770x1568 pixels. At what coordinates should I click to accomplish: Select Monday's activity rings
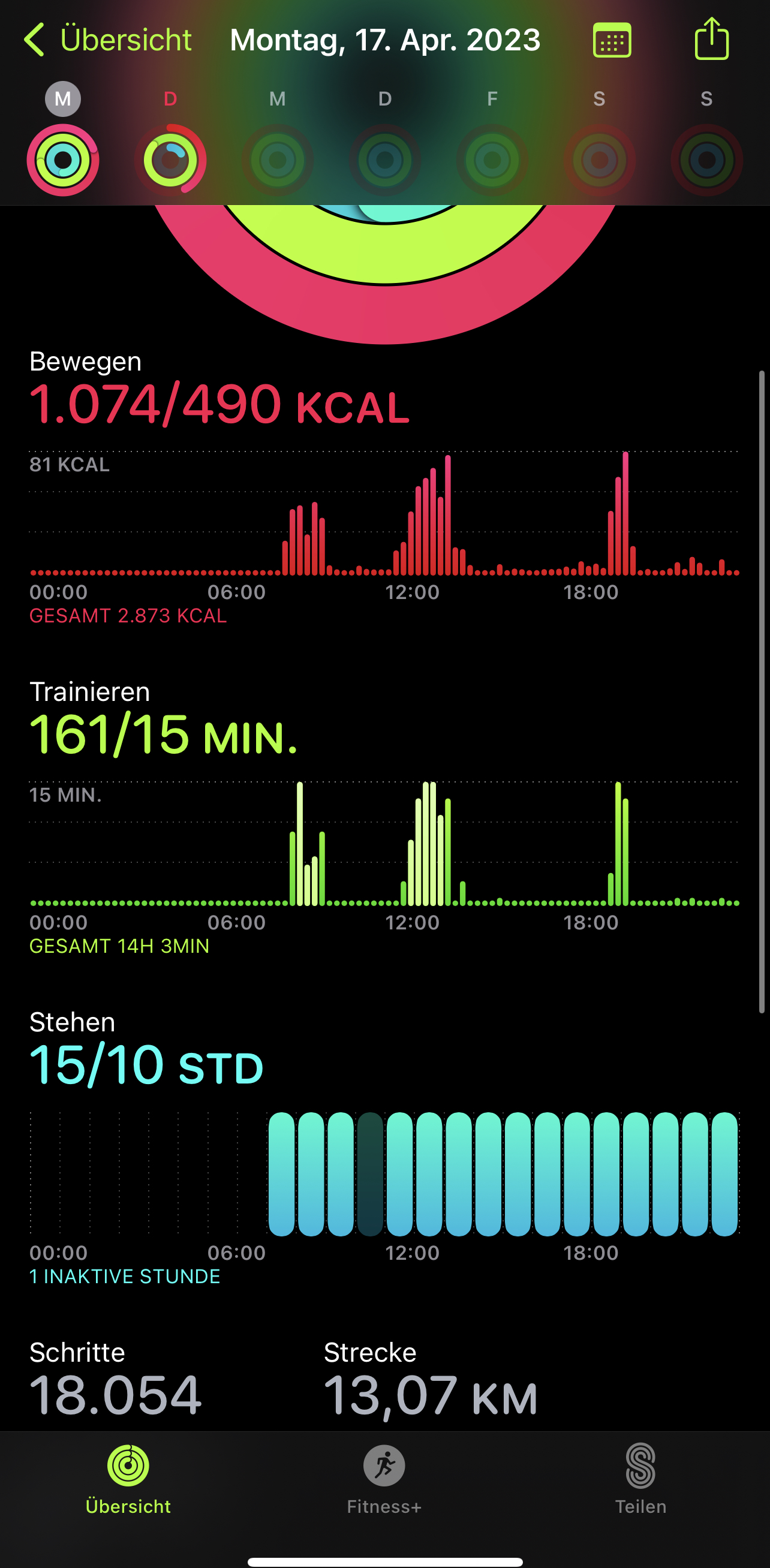63,159
